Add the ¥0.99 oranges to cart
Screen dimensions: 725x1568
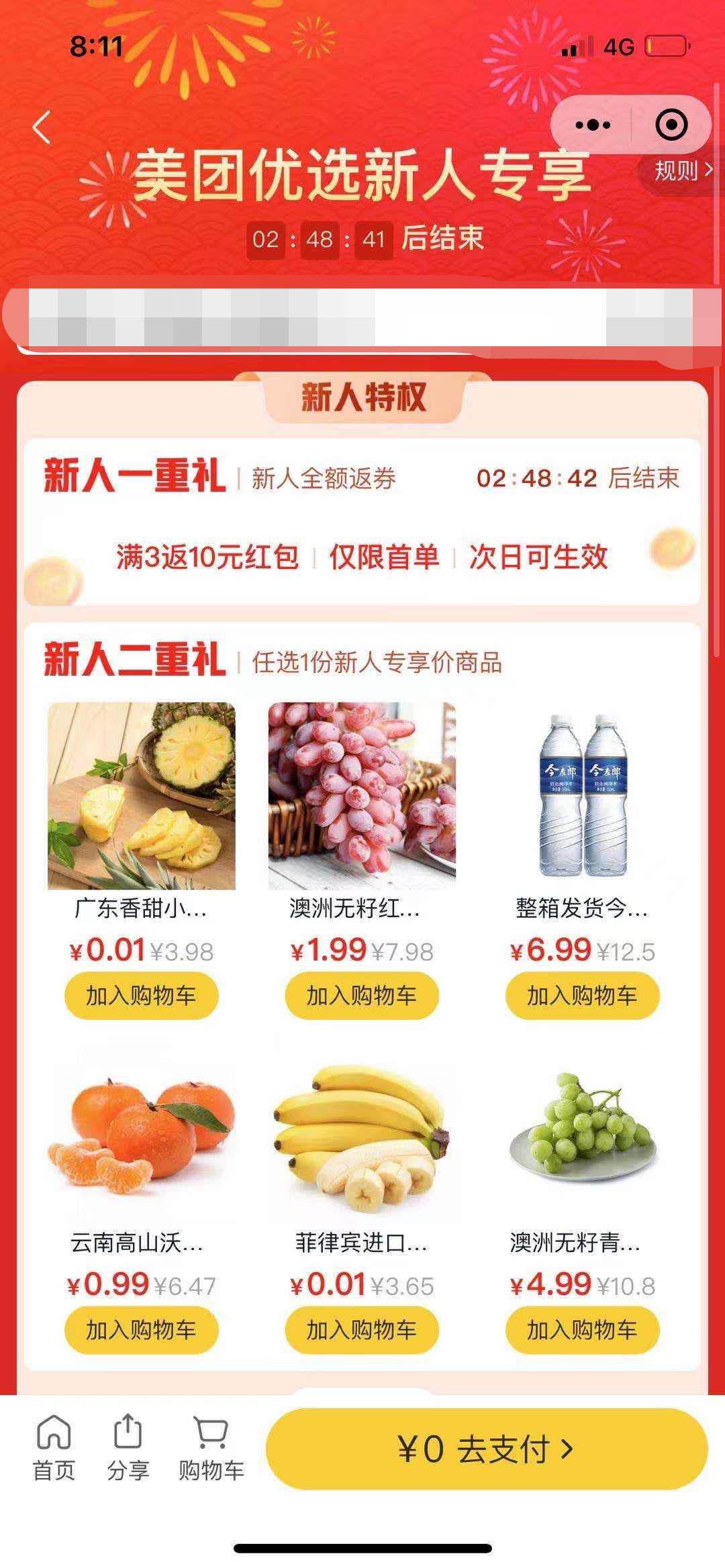coord(141,1329)
